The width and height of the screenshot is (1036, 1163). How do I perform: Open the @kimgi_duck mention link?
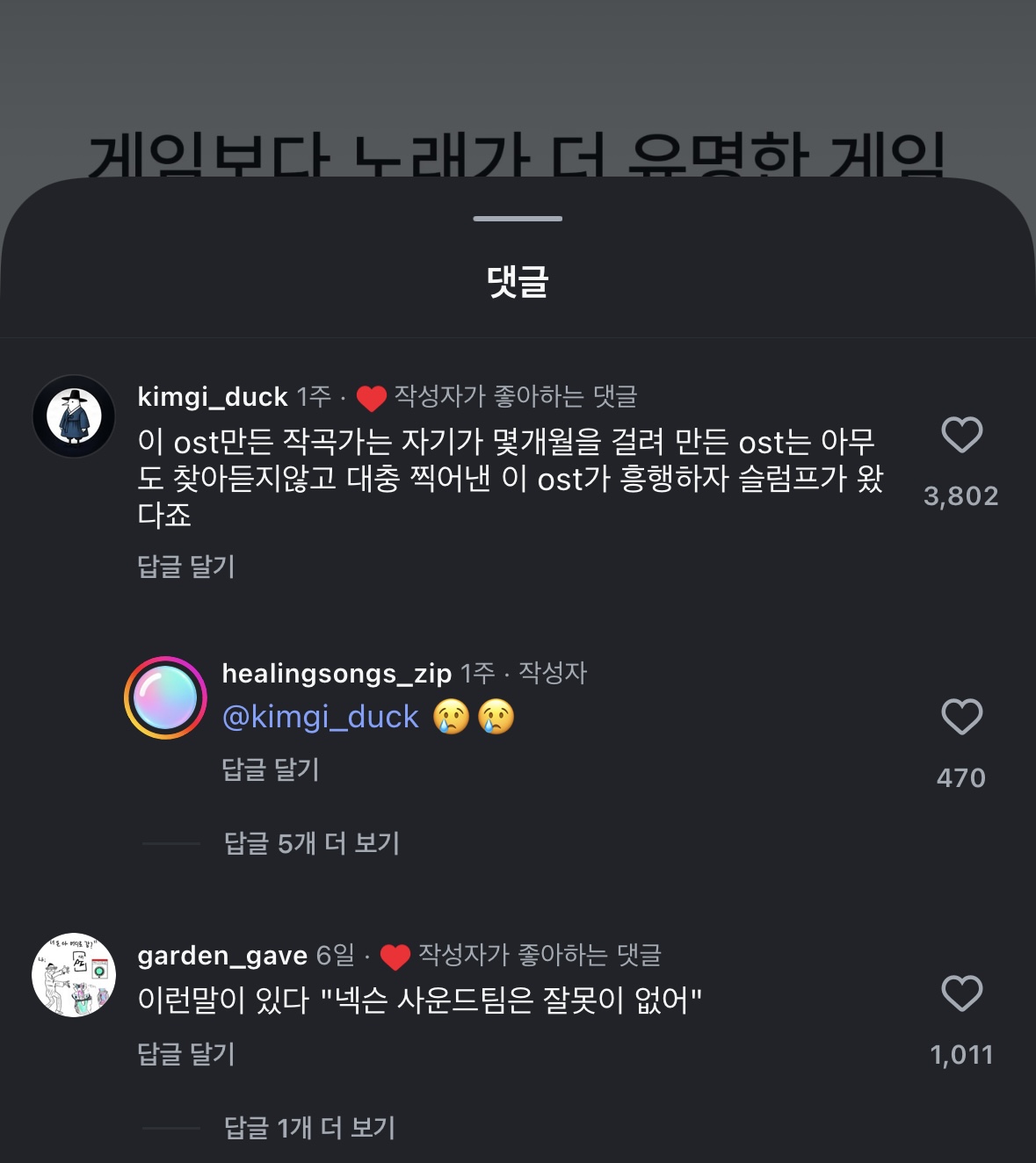pos(321,718)
